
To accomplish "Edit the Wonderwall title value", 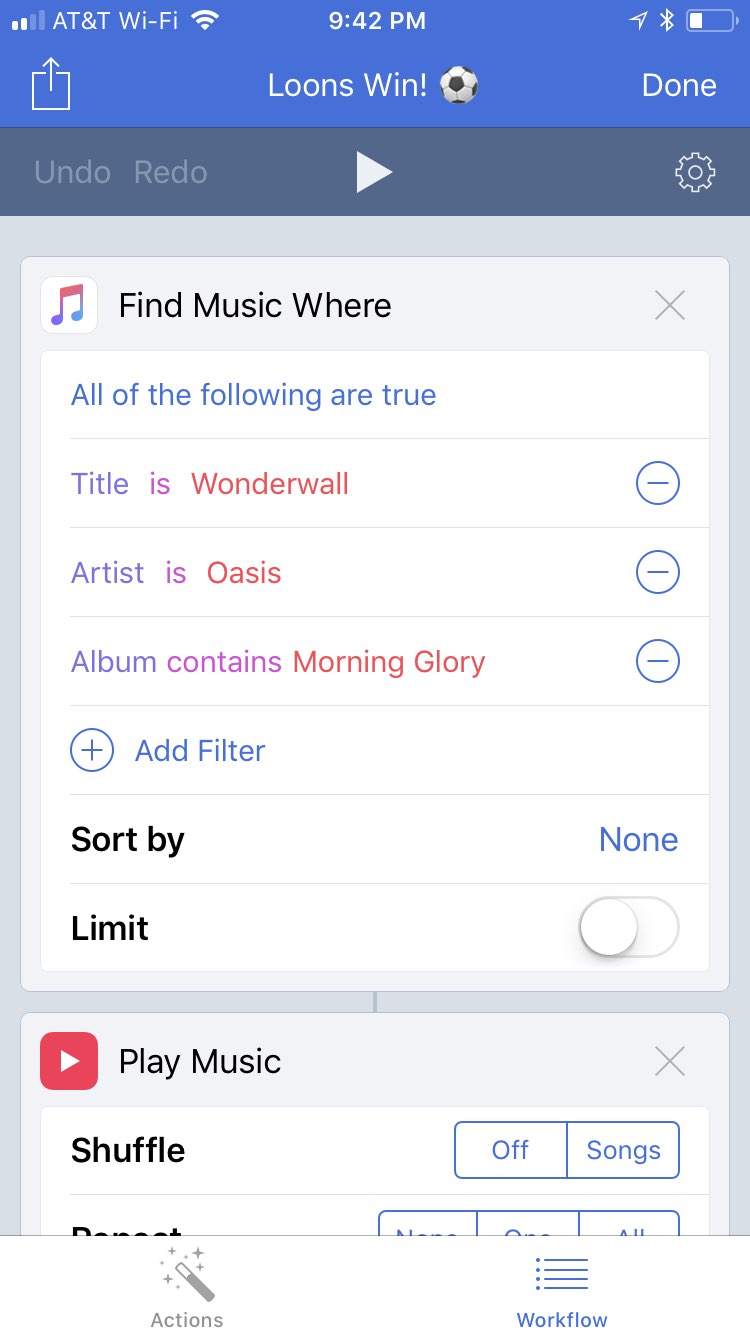I will 270,484.
